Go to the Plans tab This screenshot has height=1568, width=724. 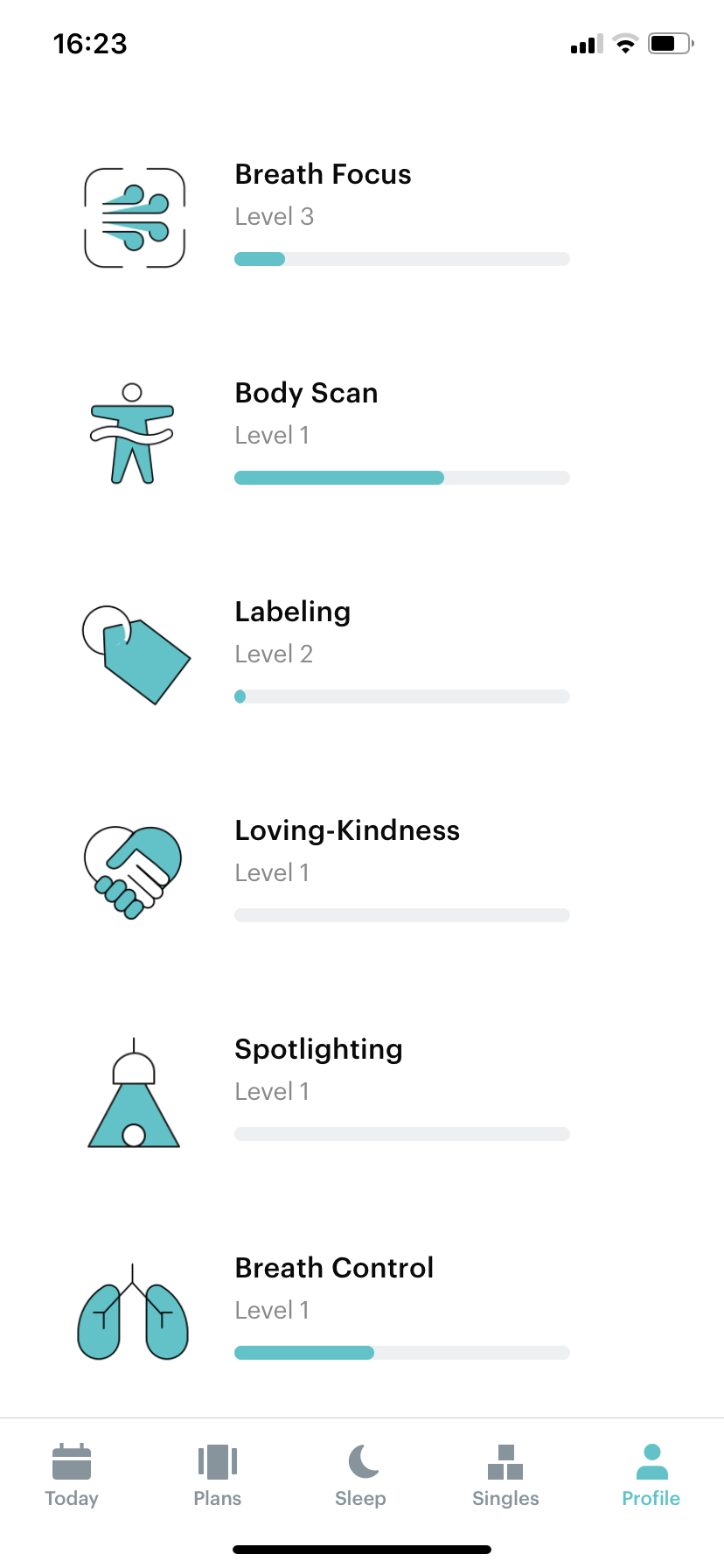218,1475
